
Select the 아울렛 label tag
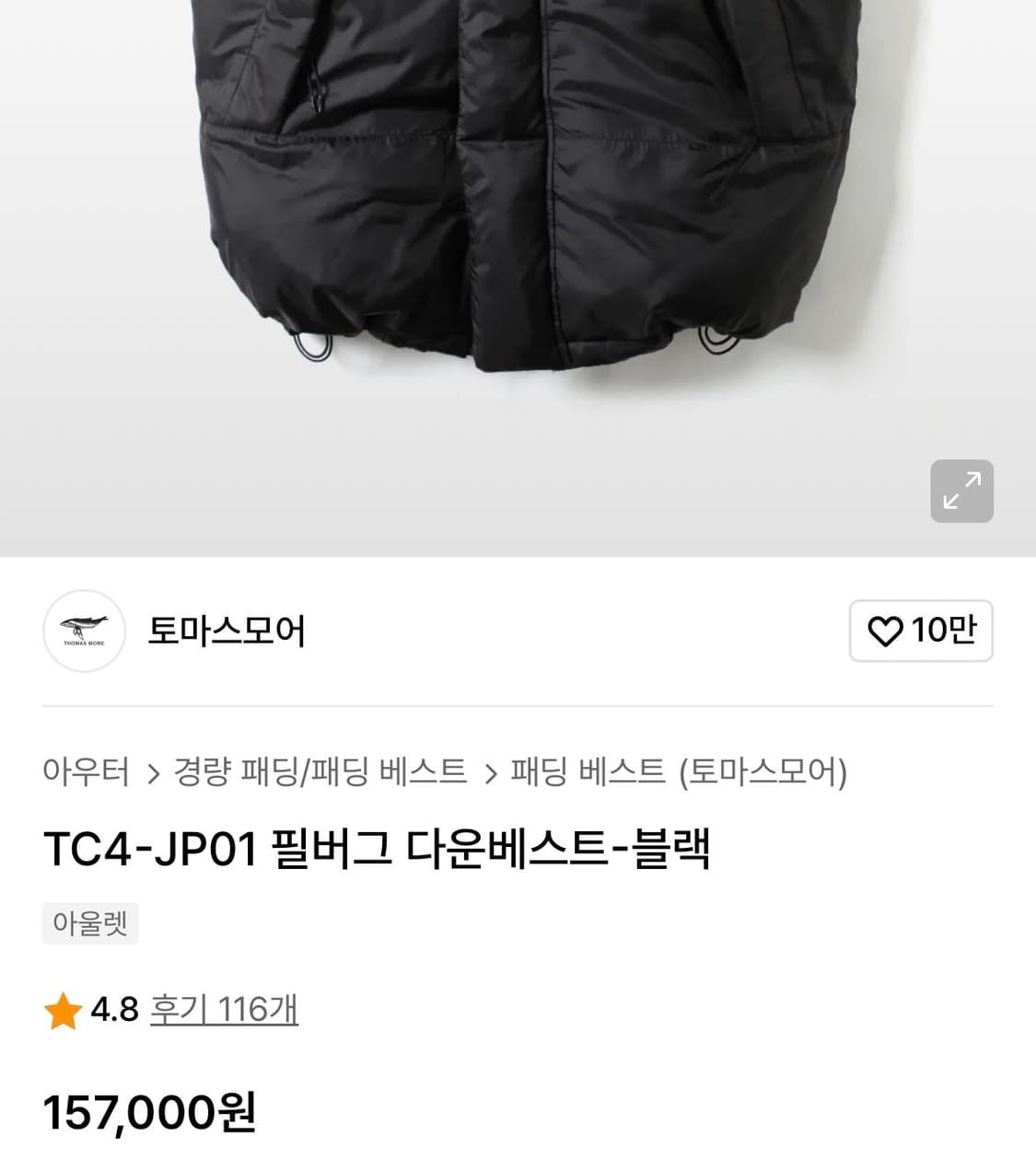tap(90, 923)
